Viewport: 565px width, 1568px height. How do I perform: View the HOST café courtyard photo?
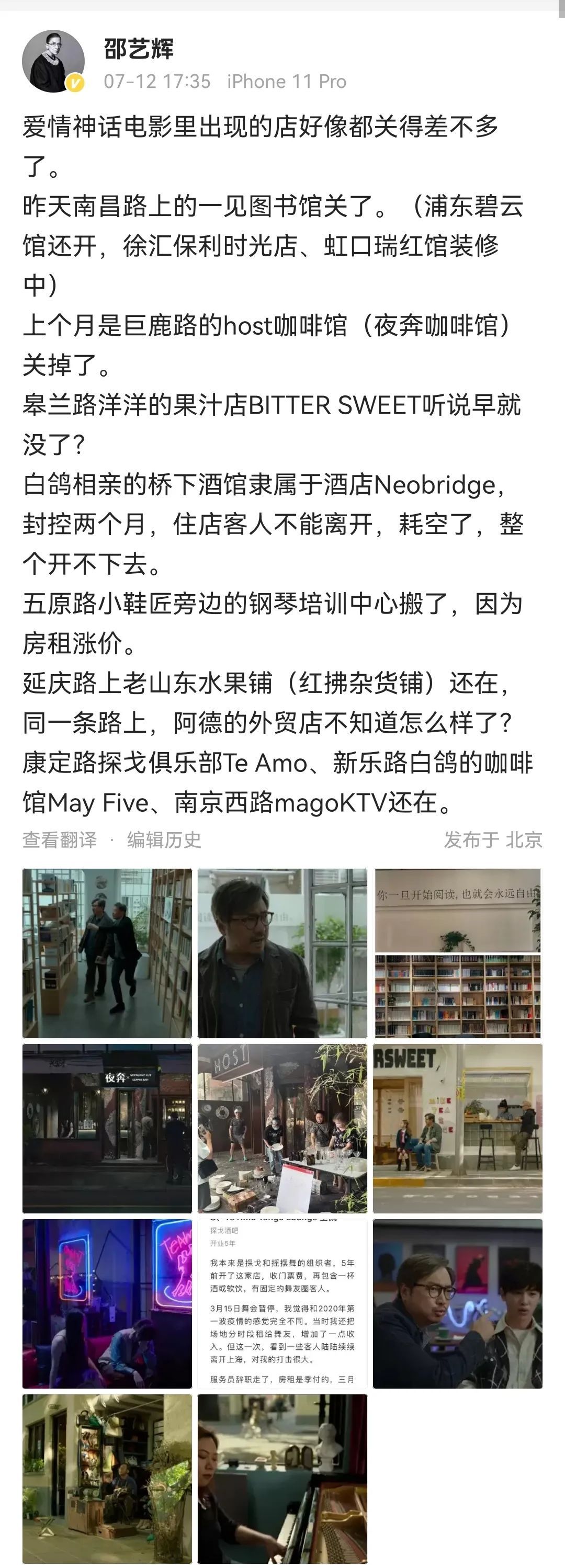(282, 1129)
